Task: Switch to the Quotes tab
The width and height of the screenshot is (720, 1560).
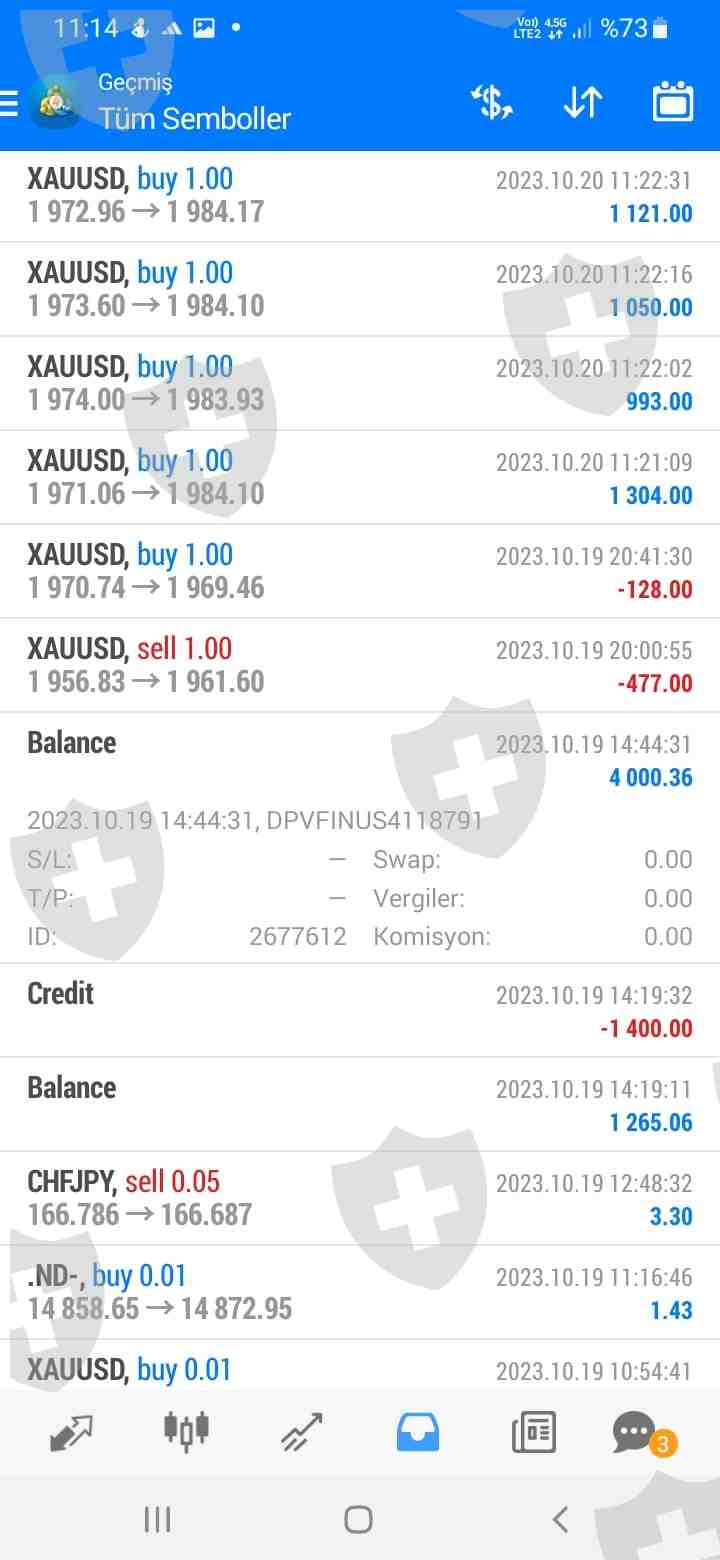Action: [x=70, y=1433]
